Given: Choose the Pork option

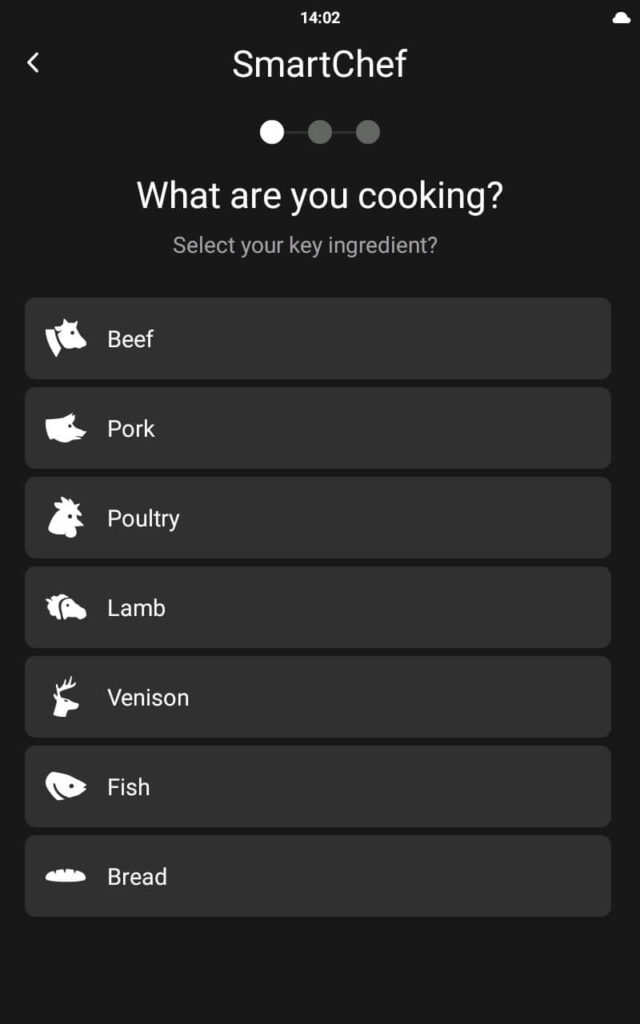Looking at the screenshot, I should [x=318, y=428].
